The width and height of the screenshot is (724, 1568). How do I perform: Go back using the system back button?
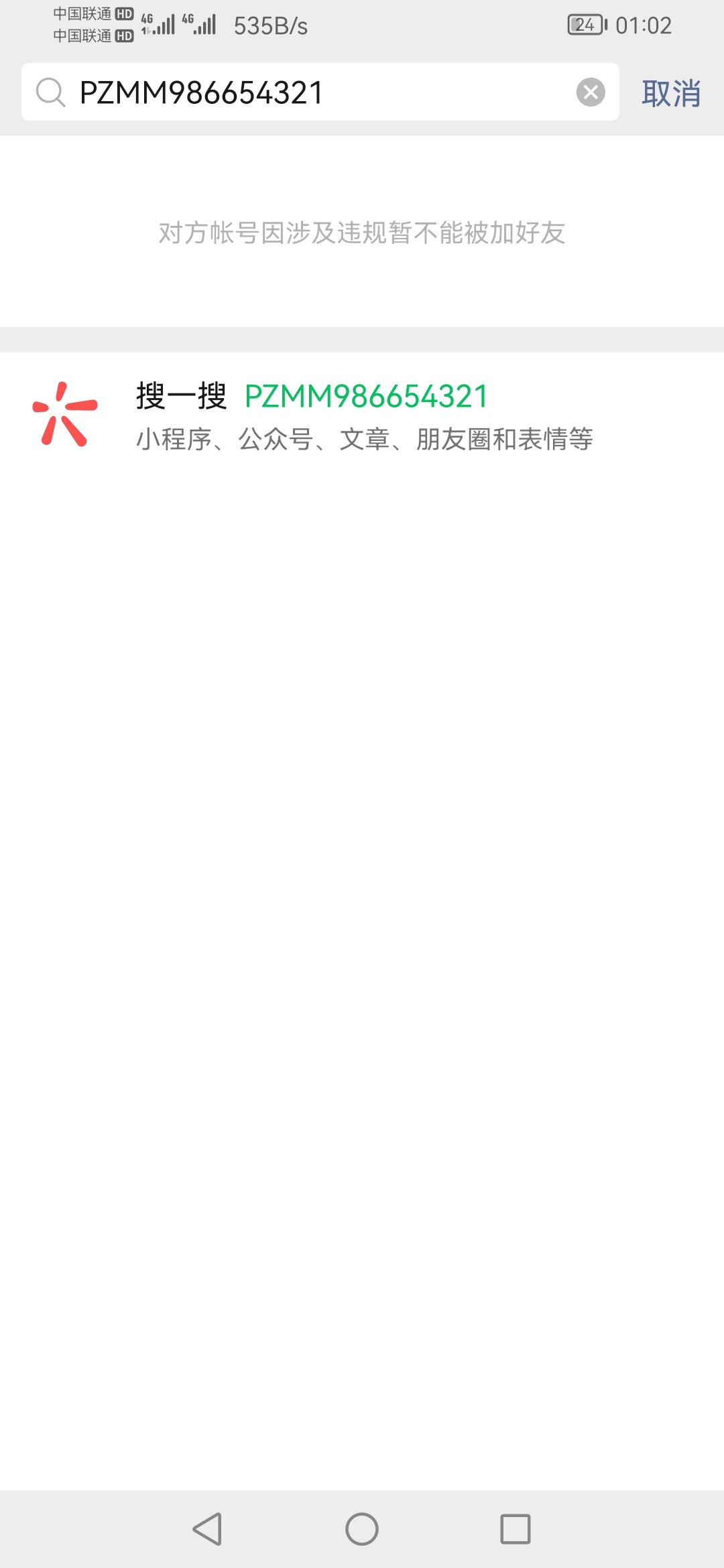[x=208, y=1529]
